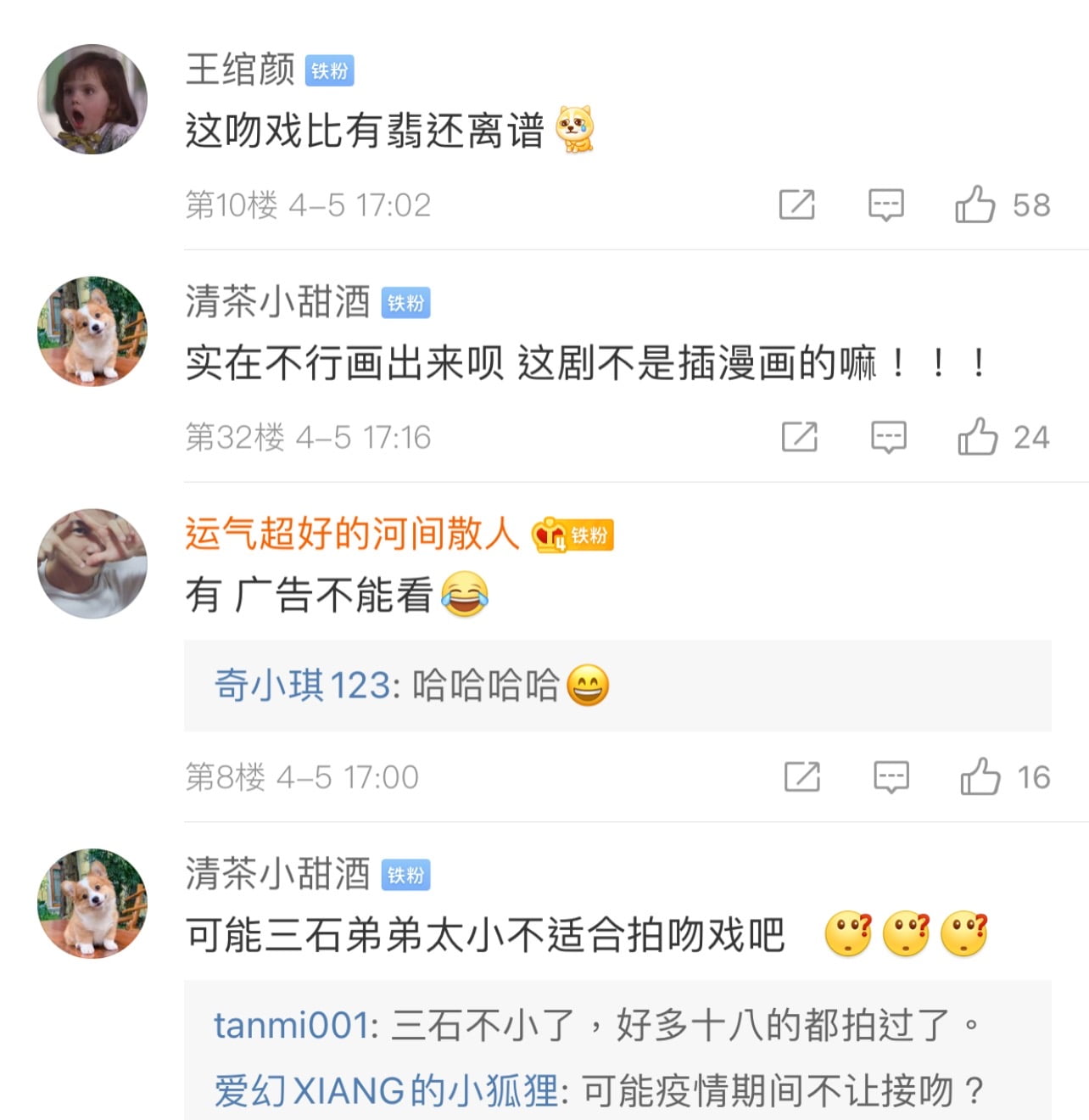This screenshot has height=1120, width=1089.
Task: Like 王绾颜's comment on 第10楼
Action: (x=975, y=204)
